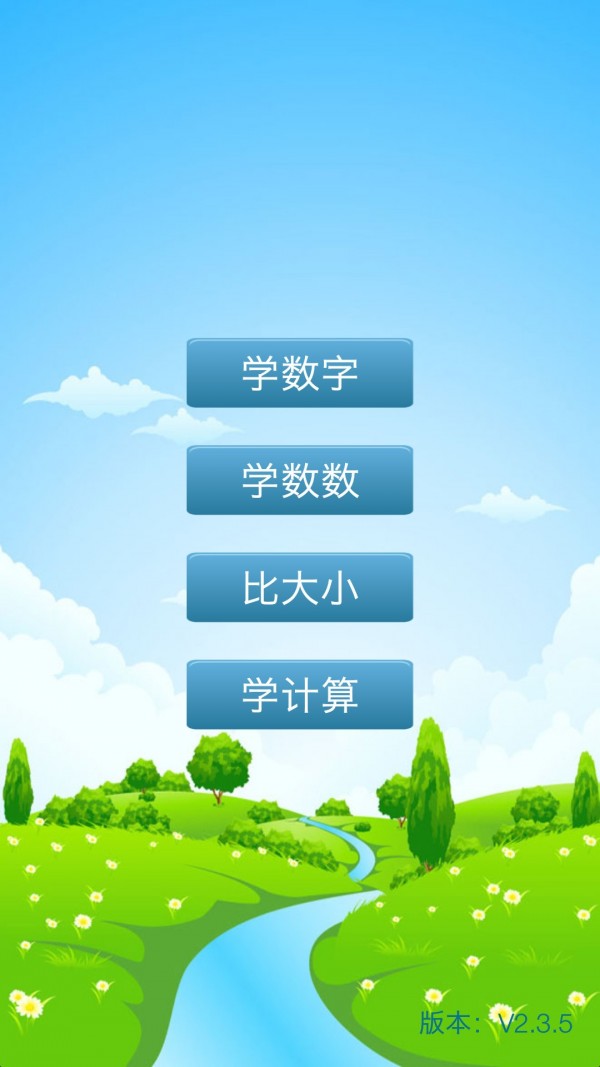Select the 比大小 comparison game
Viewport: 600px width, 1067px height.
(300, 588)
